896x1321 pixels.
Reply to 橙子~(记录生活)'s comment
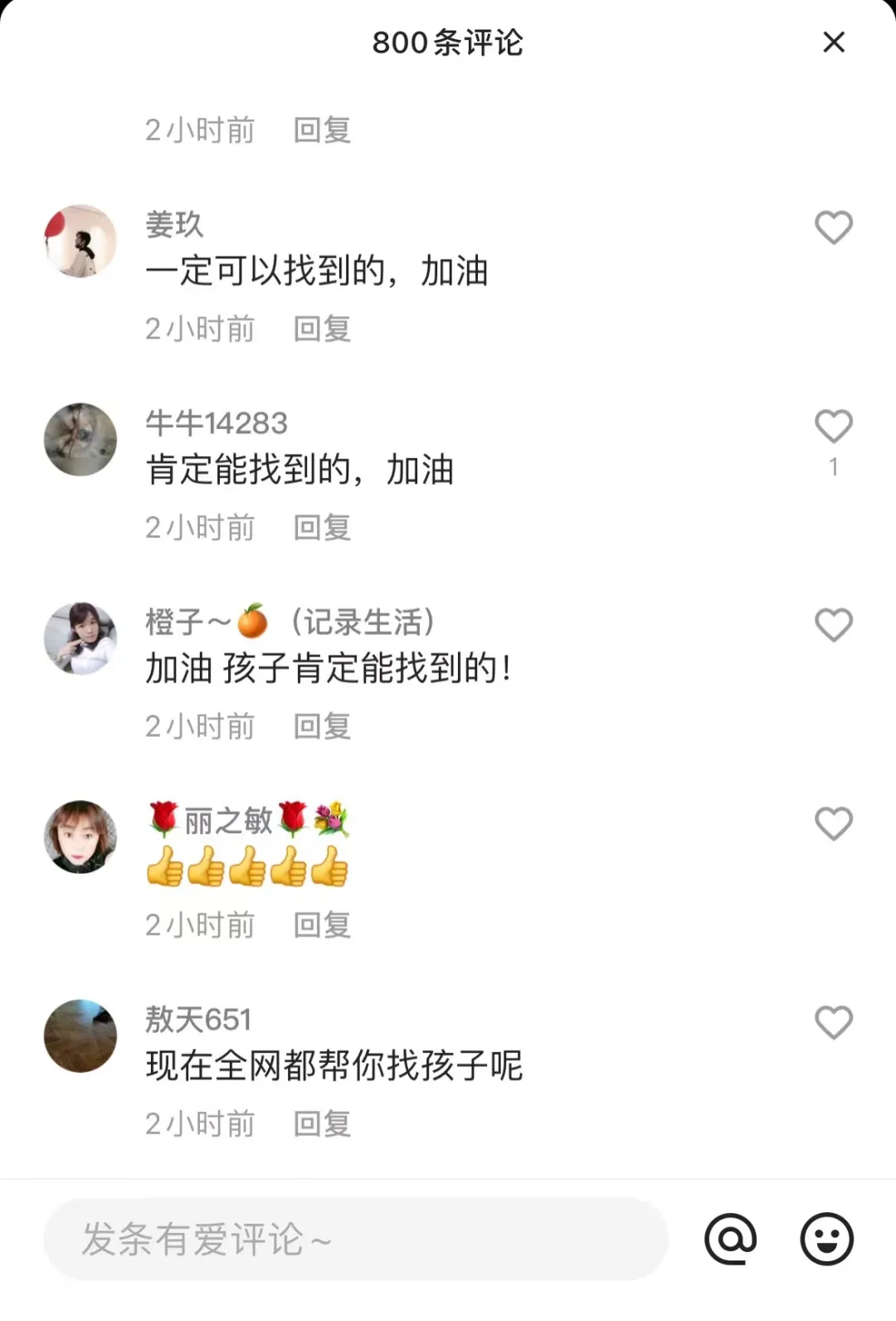[322, 727]
